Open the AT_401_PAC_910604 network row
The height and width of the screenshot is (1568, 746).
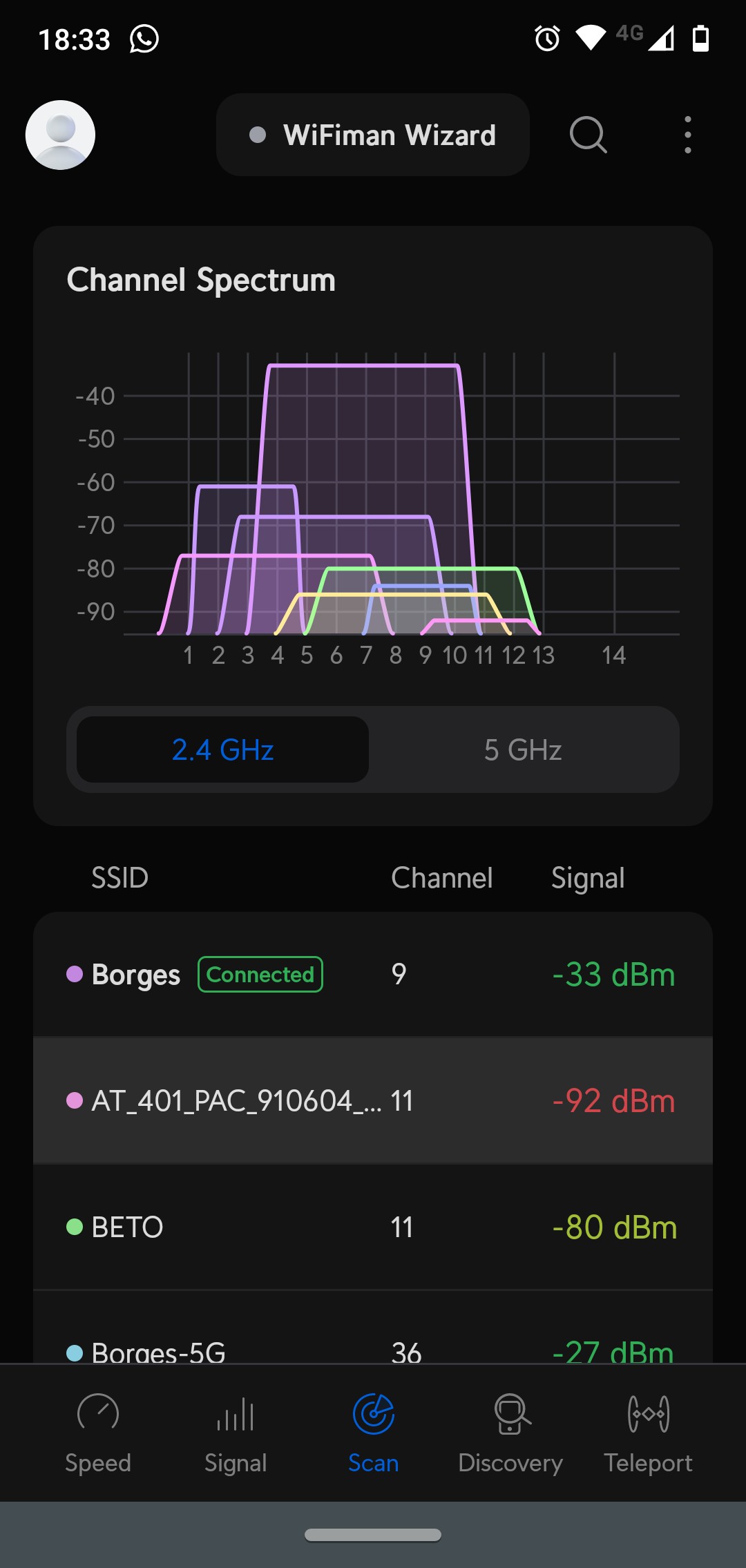373,1100
